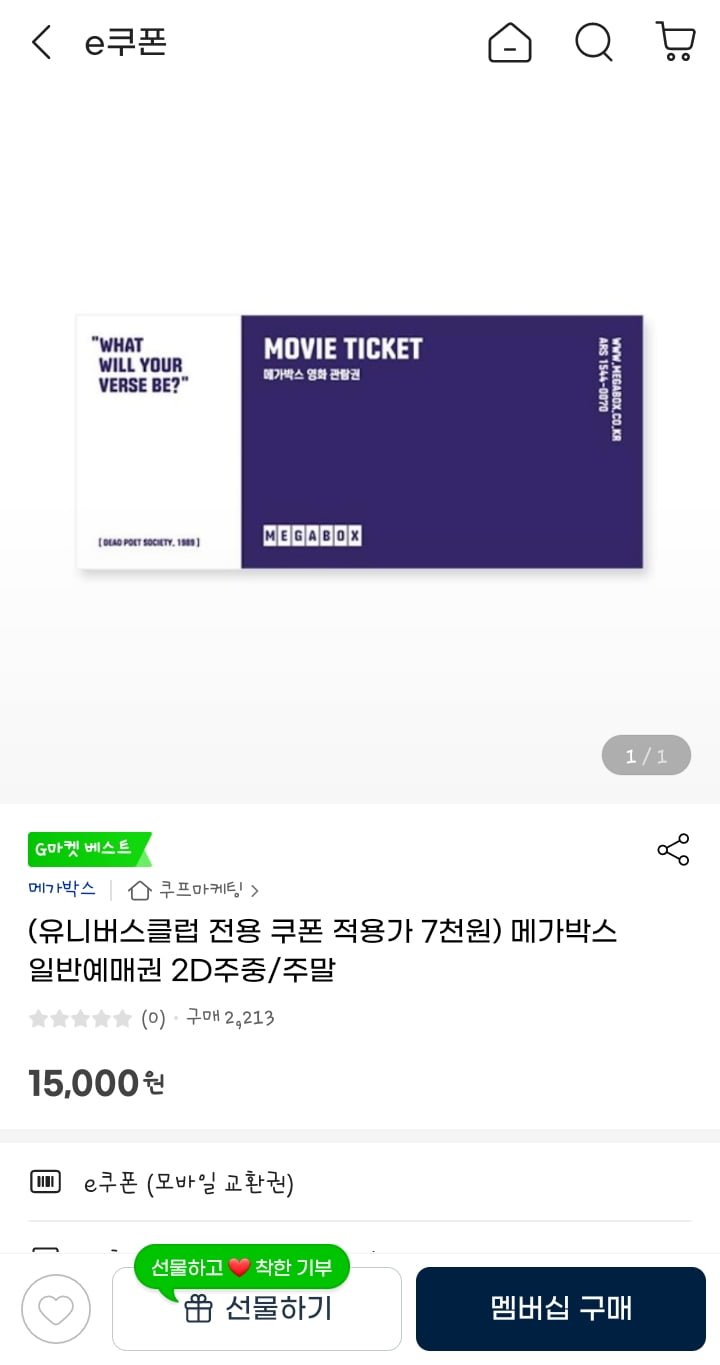Open the 메가박스 brand link
Image resolution: width=720 pixels, height=1365 pixels.
[x=62, y=888]
